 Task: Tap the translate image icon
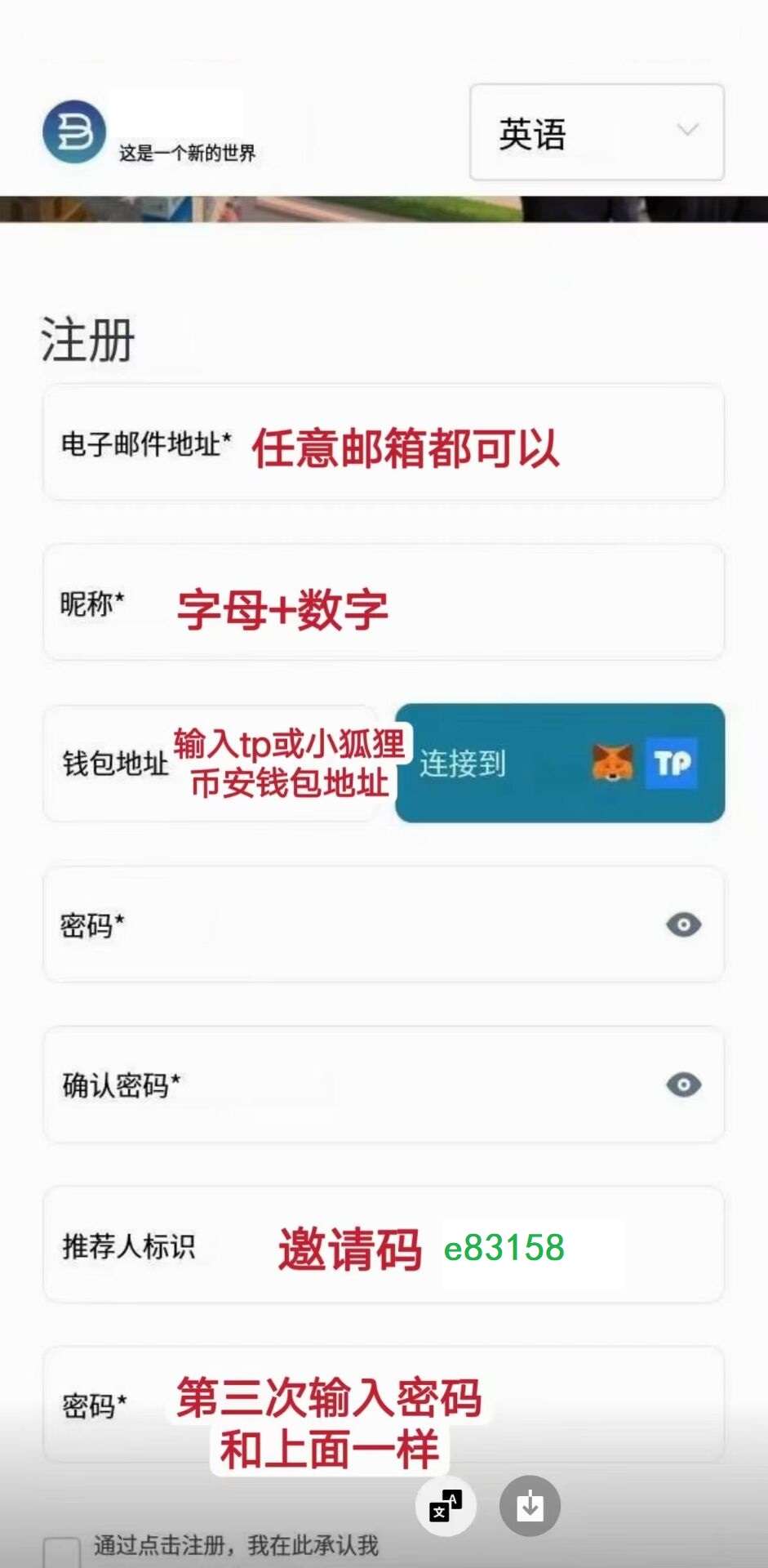[x=446, y=1505]
